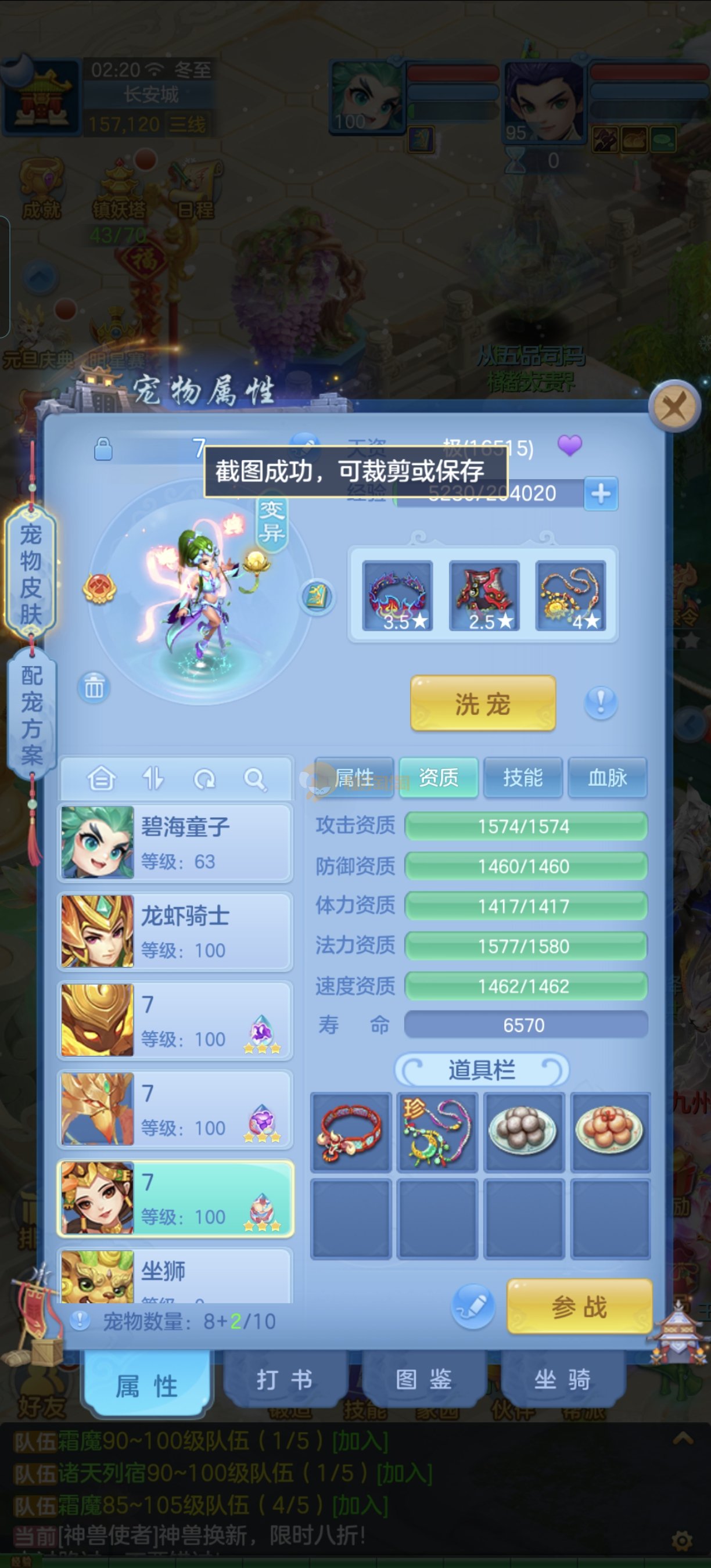Tap the refresh icon above pet list

point(204,779)
